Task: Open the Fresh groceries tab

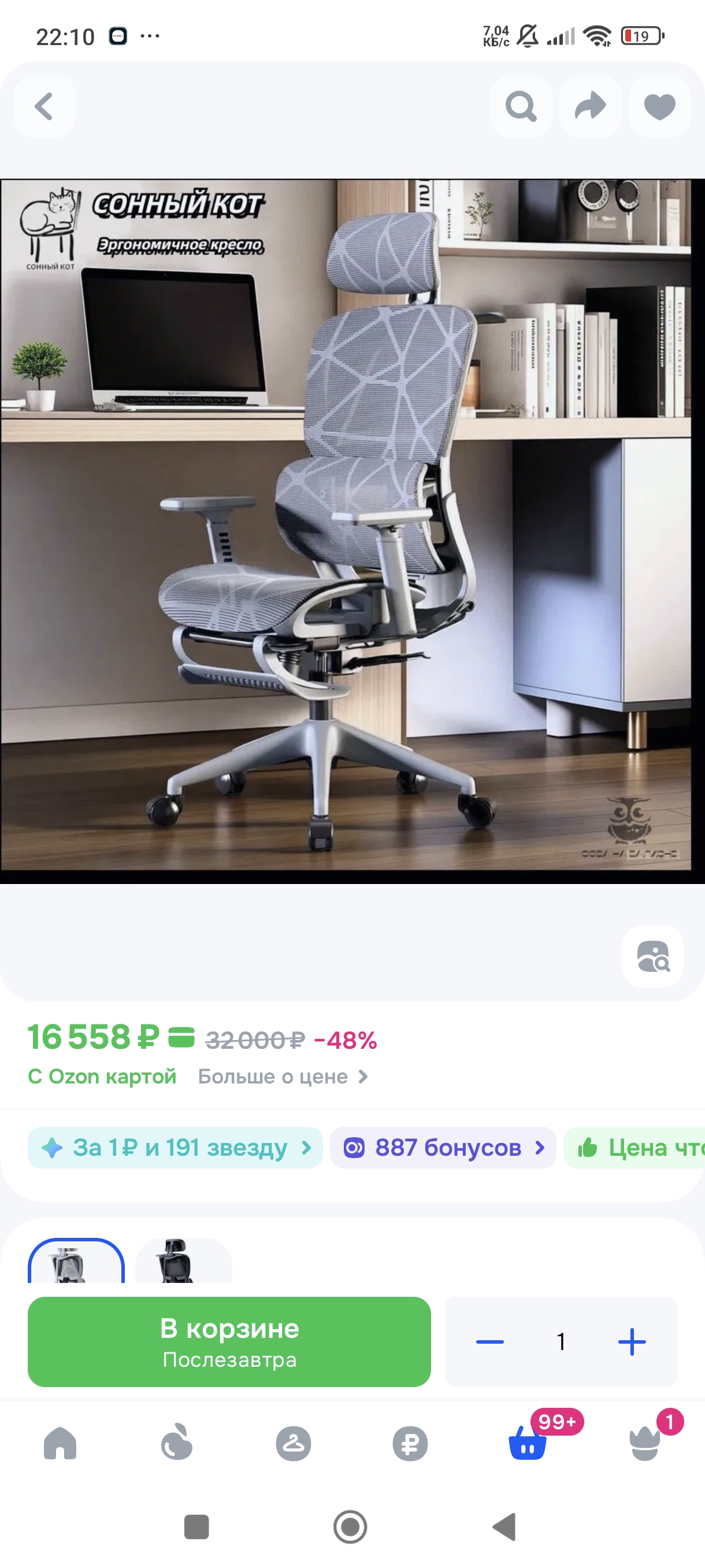Action: tap(176, 1443)
